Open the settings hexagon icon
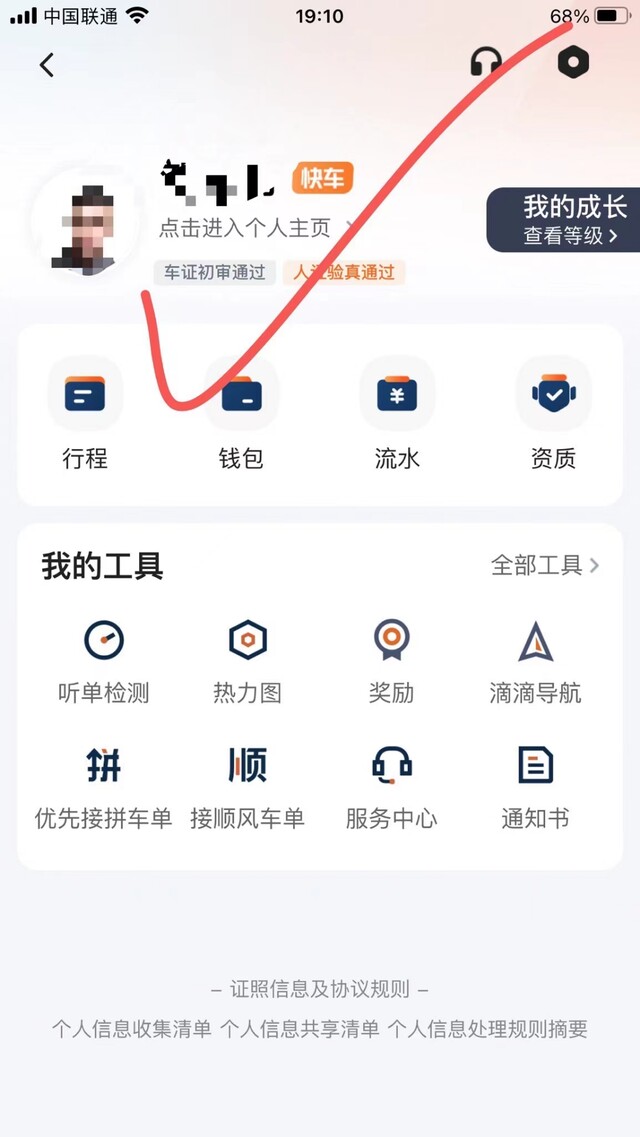Viewport: 640px width, 1137px height. pyautogui.click(x=573, y=62)
